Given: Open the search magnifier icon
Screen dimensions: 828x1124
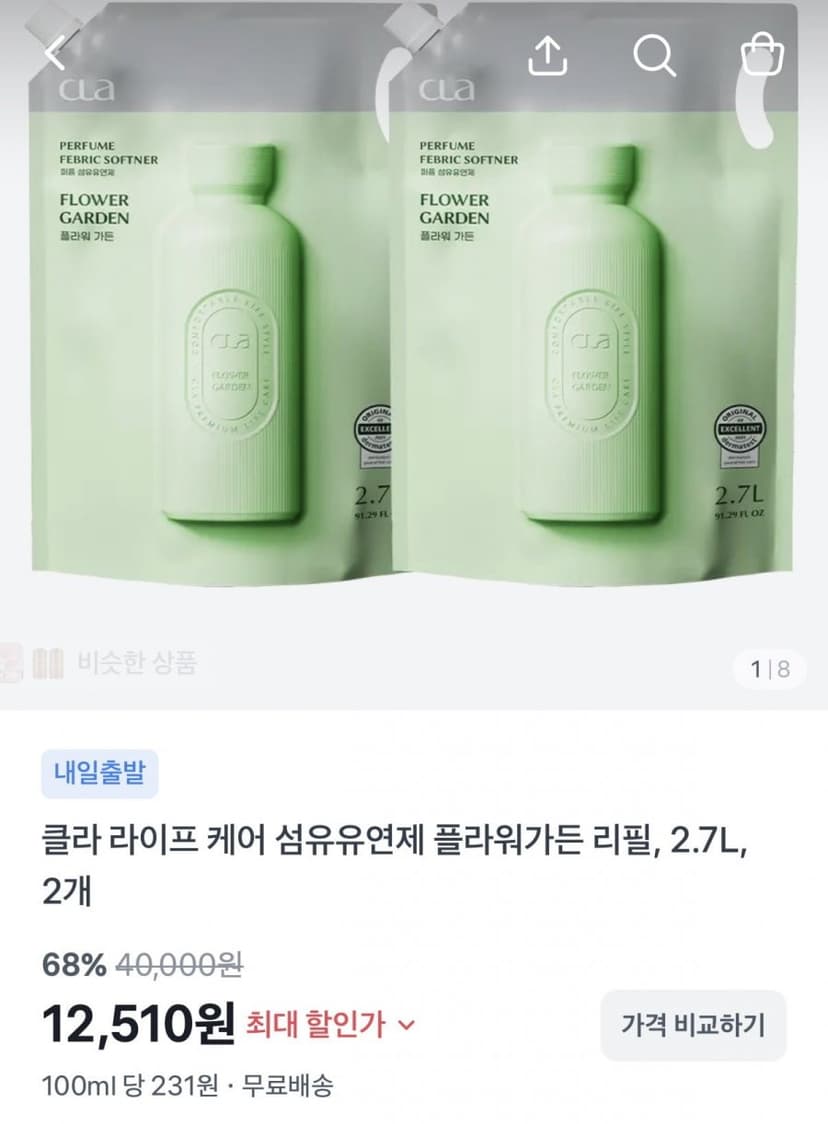Looking at the screenshot, I should point(655,54).
